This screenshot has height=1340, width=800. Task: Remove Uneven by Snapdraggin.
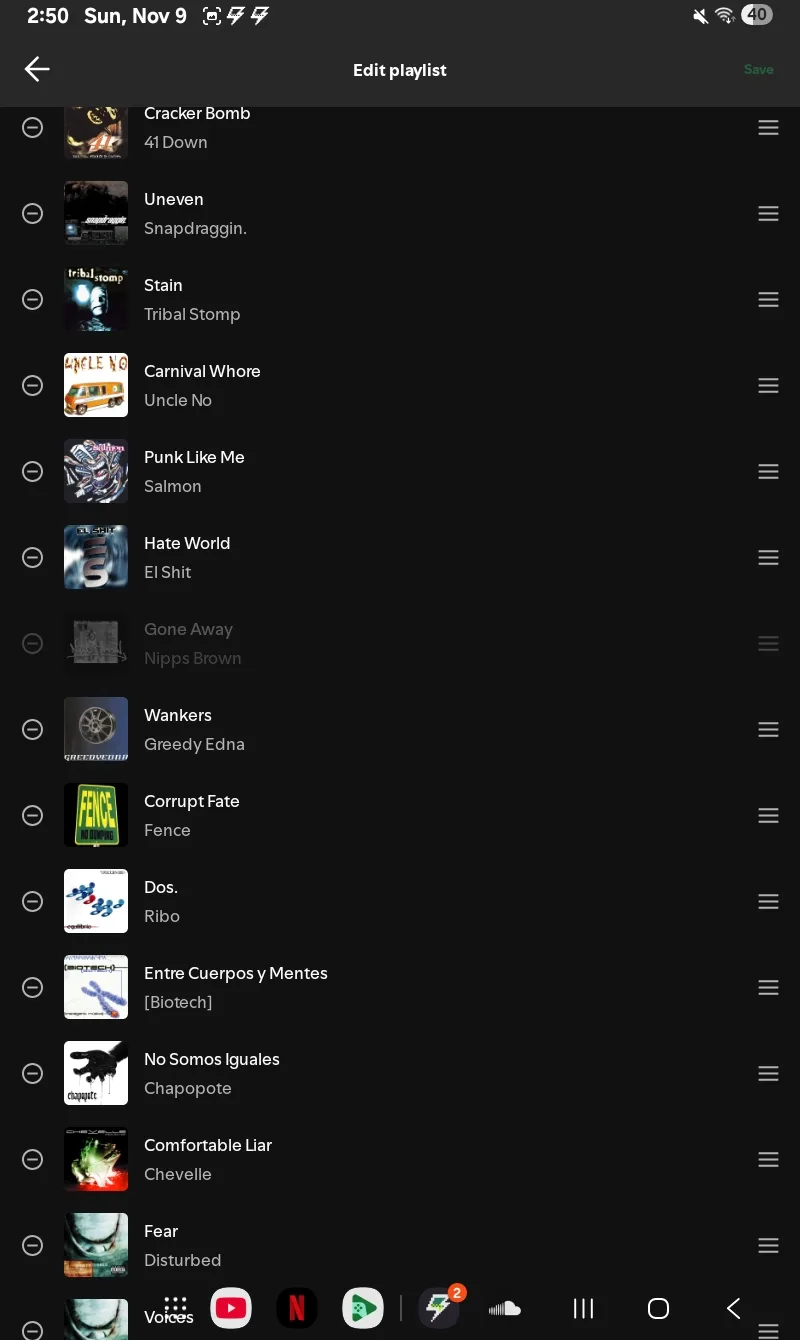pyautogui.click(x=33, y=213)
